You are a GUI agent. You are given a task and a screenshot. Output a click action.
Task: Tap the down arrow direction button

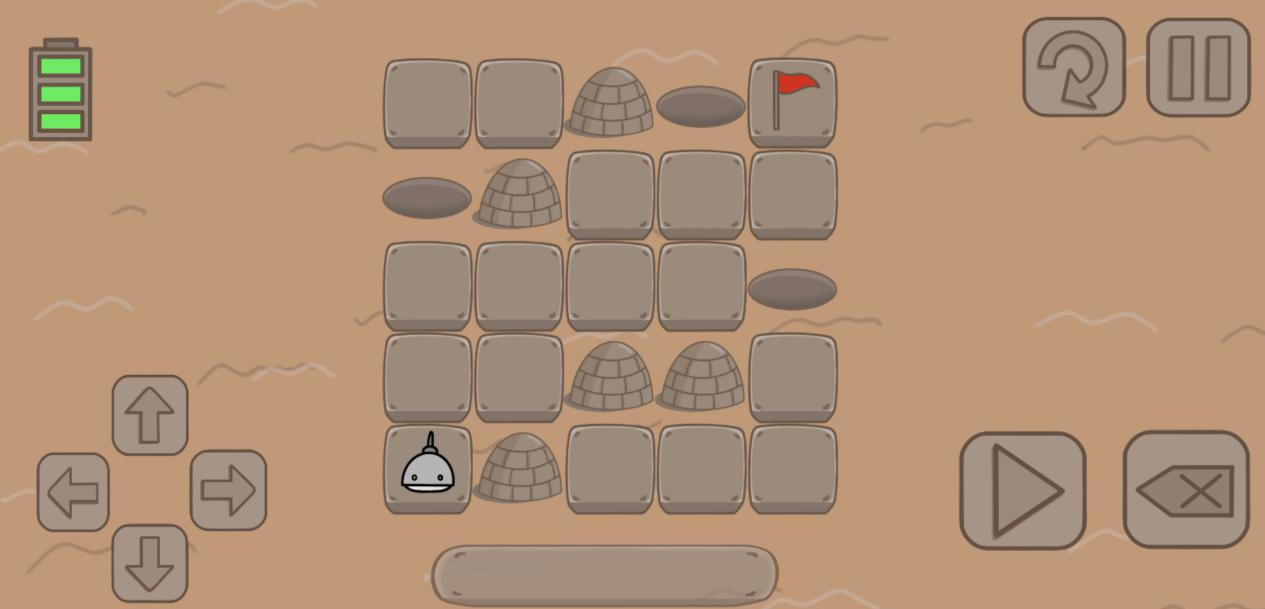coord(150,563)
